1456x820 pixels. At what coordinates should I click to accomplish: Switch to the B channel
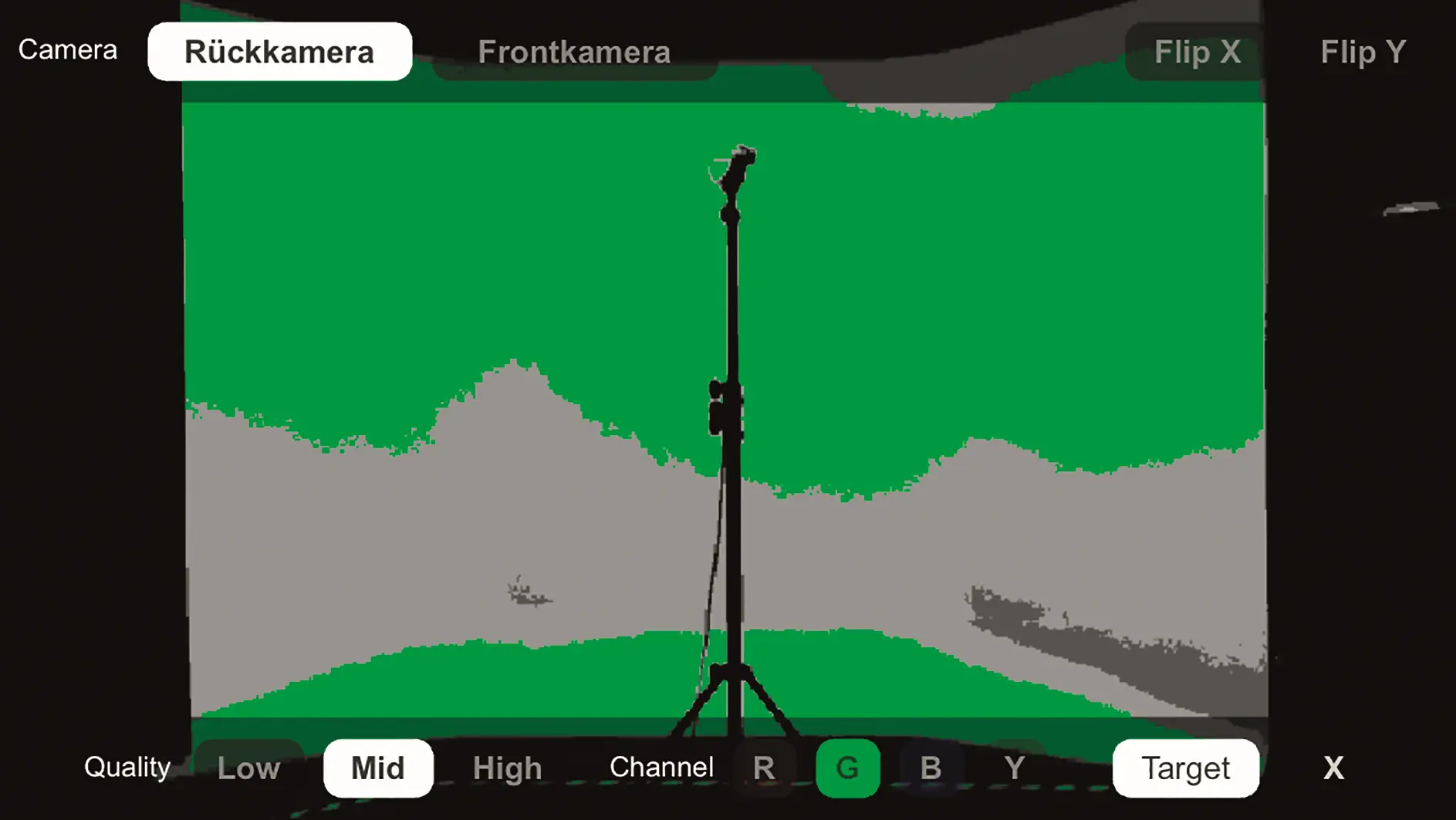[x=931, y=768]
